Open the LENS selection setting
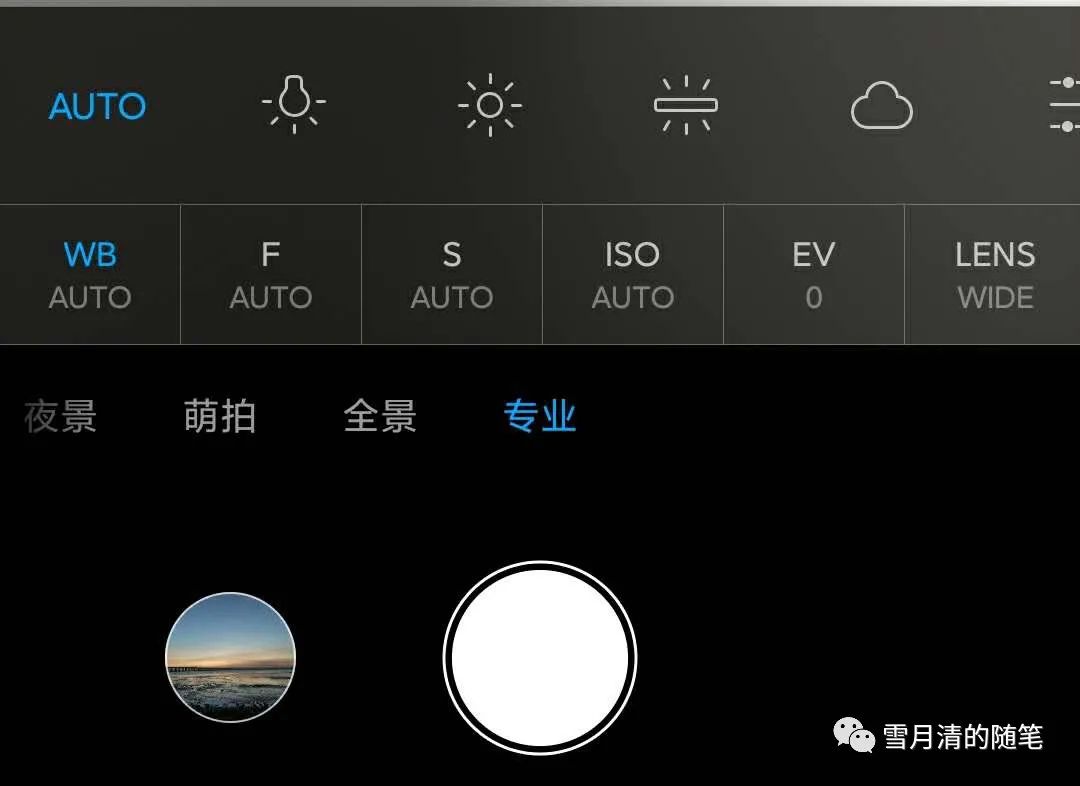The width and height of the screenshot is (1080, 786). pyautogui.click(x=994, y=275)
